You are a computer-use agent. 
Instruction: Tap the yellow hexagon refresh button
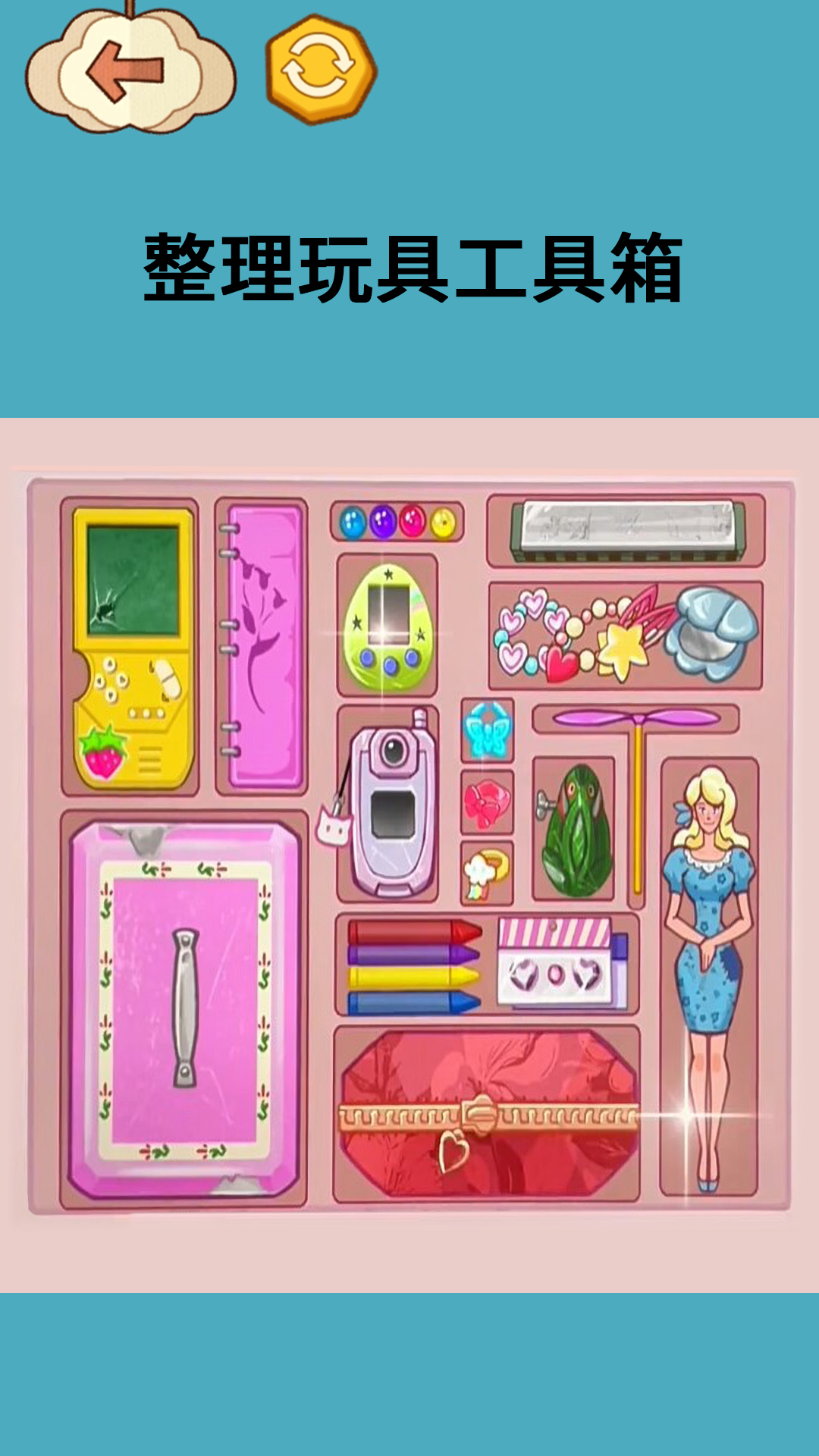point(321,70)
